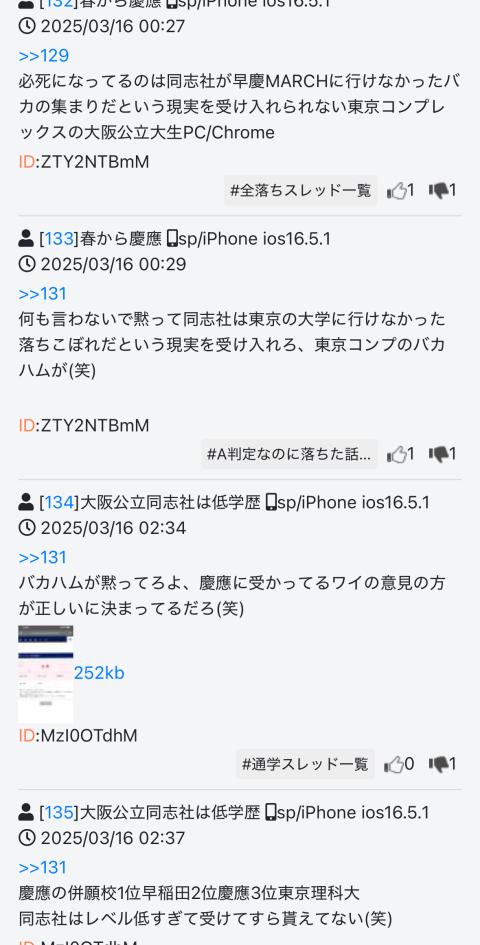Dislike post 134 tagged #通学スレッド一覧
Screen dimensions: 480x945
[443, 764]
